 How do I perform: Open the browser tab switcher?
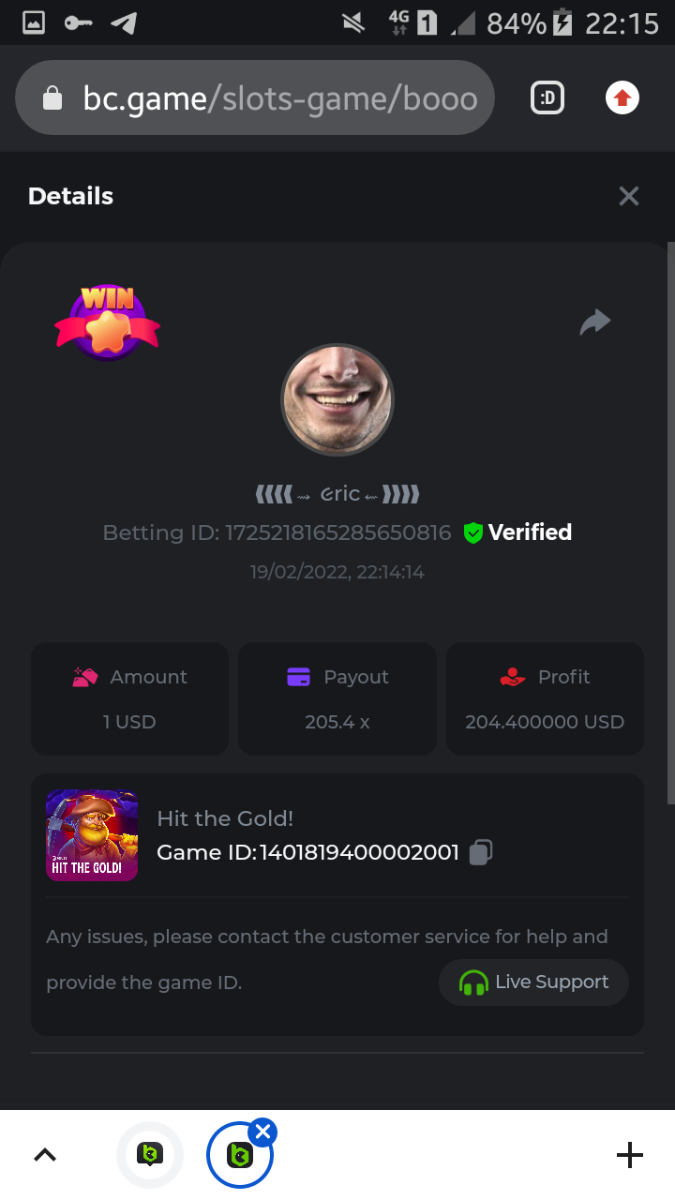pos(547,98)
